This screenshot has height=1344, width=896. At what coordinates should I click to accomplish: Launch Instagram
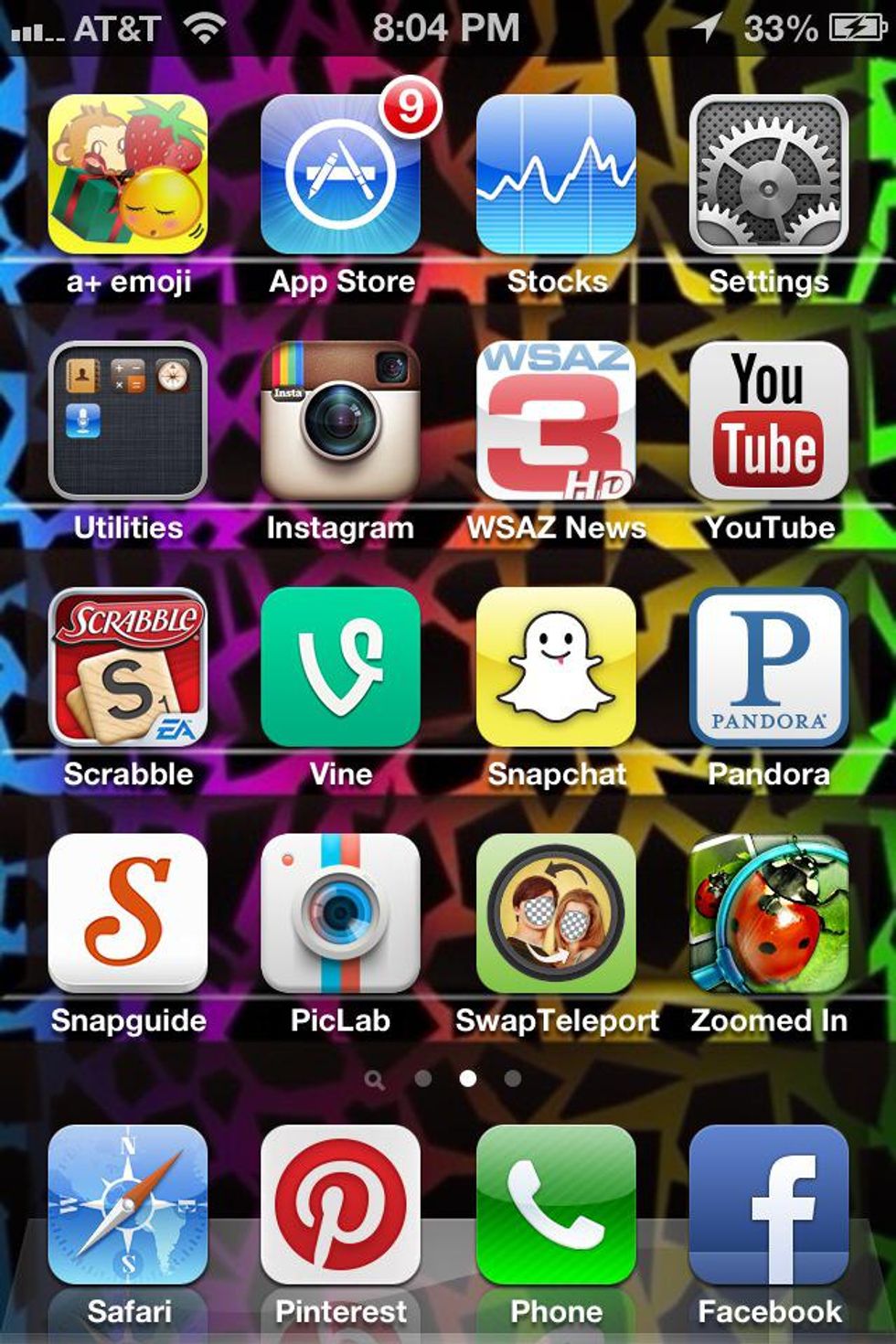340,421
